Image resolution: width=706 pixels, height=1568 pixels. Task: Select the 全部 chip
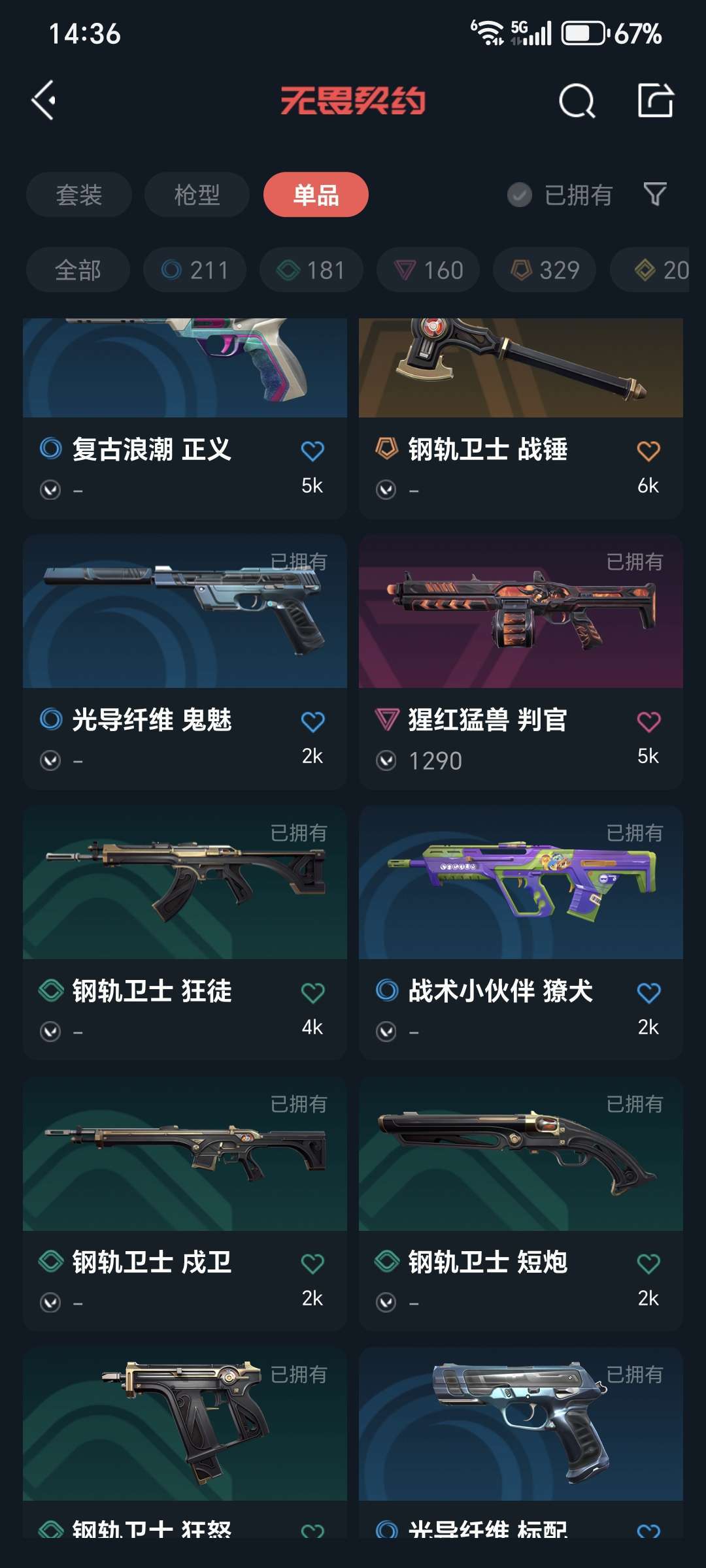[x=78, y=270]
